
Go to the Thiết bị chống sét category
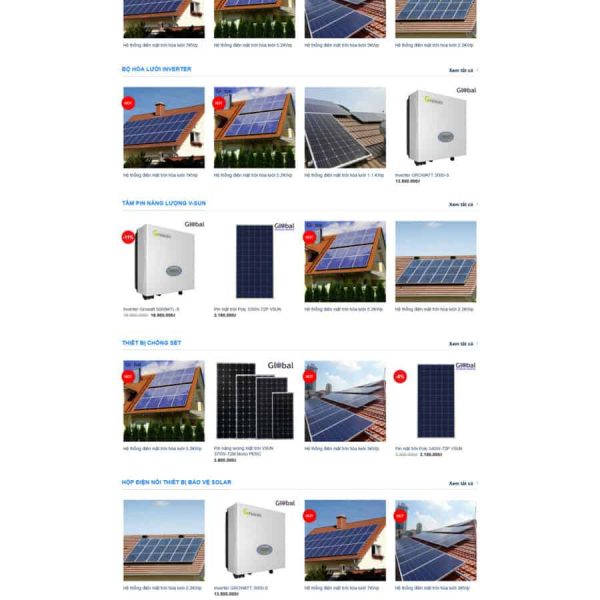(x=150, y=343)
